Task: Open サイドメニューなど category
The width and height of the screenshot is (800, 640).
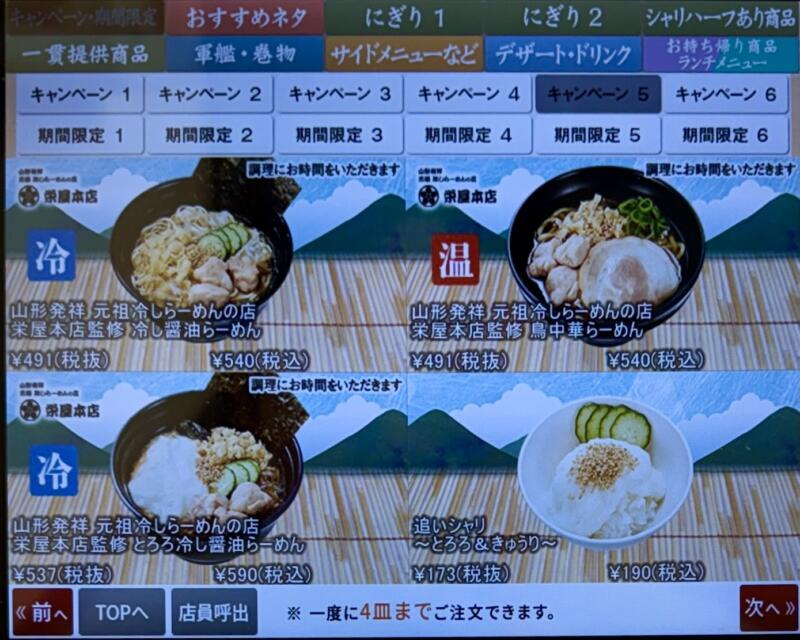Action: [x=403, y=54]
